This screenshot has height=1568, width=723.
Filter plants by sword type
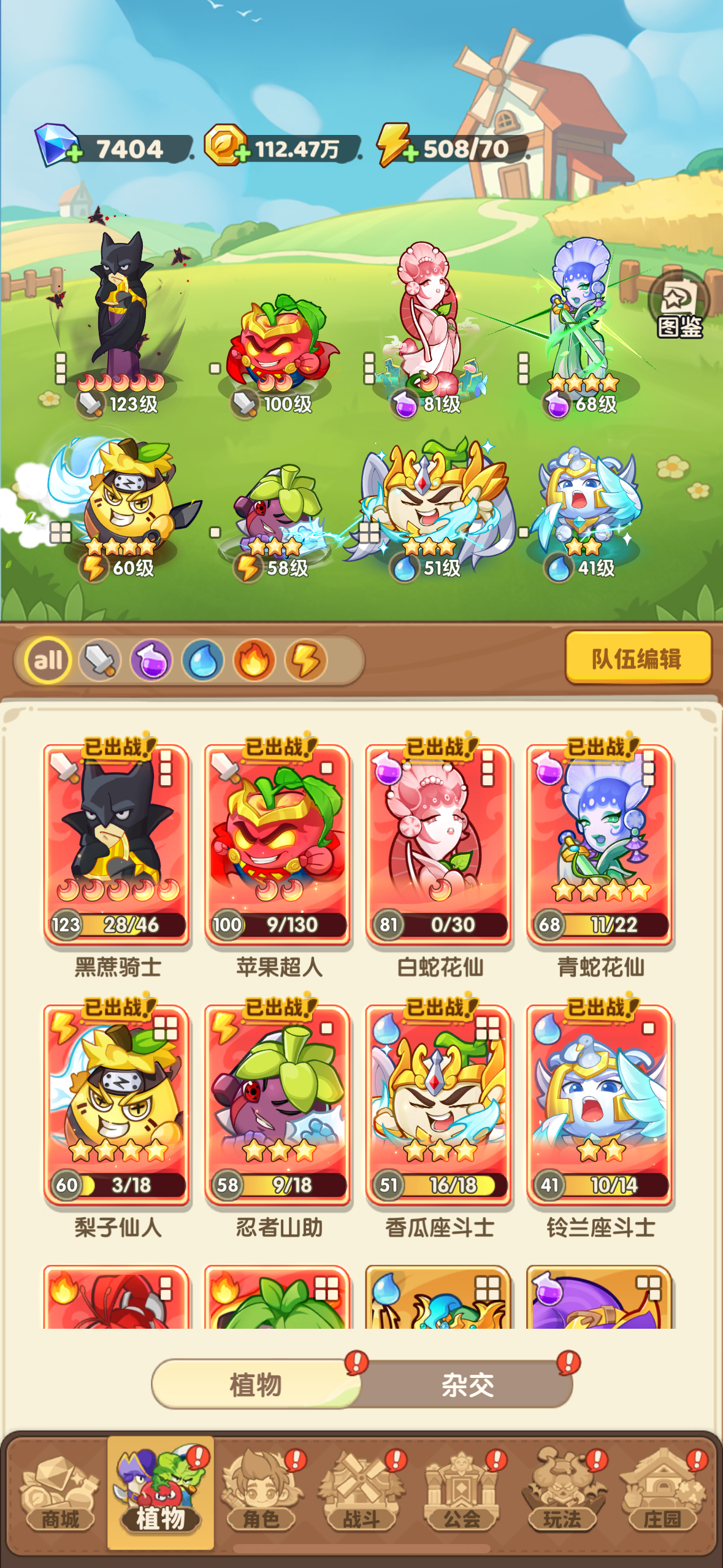click(100, 660)
